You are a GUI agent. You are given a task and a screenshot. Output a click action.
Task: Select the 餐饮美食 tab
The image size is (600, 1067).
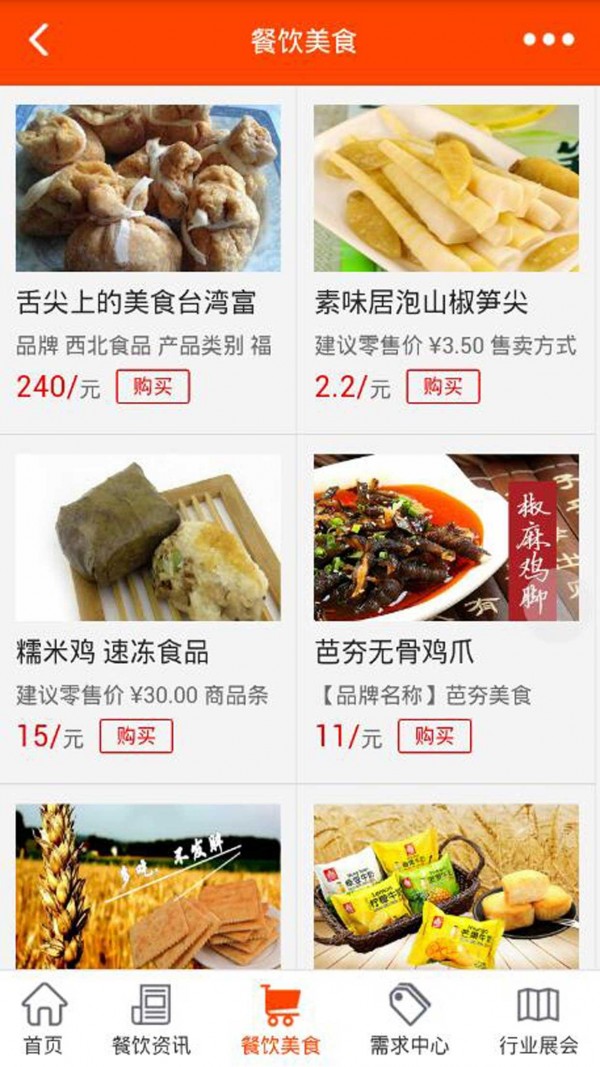(281, 1020)
